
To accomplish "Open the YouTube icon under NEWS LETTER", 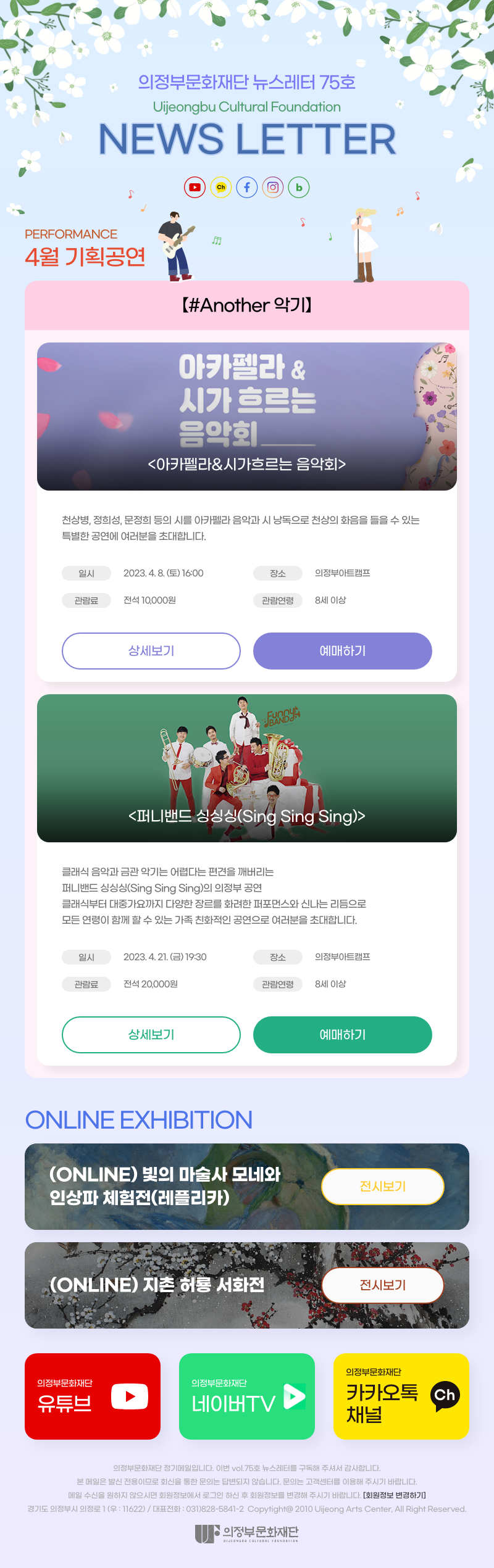I will pos(195,187).
